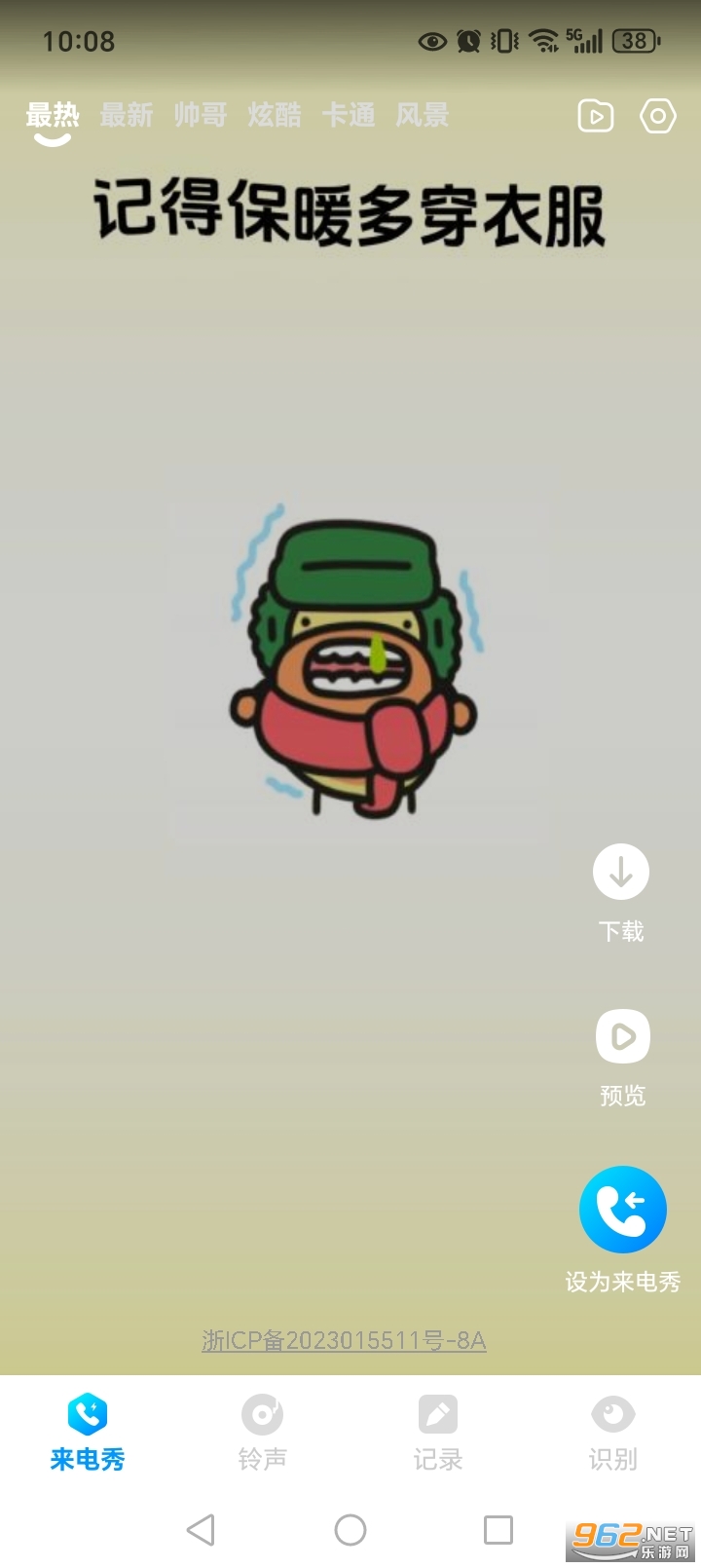Select the camera icon at top right
This screenshot has width=701, height=1568.
click(657, 115)
